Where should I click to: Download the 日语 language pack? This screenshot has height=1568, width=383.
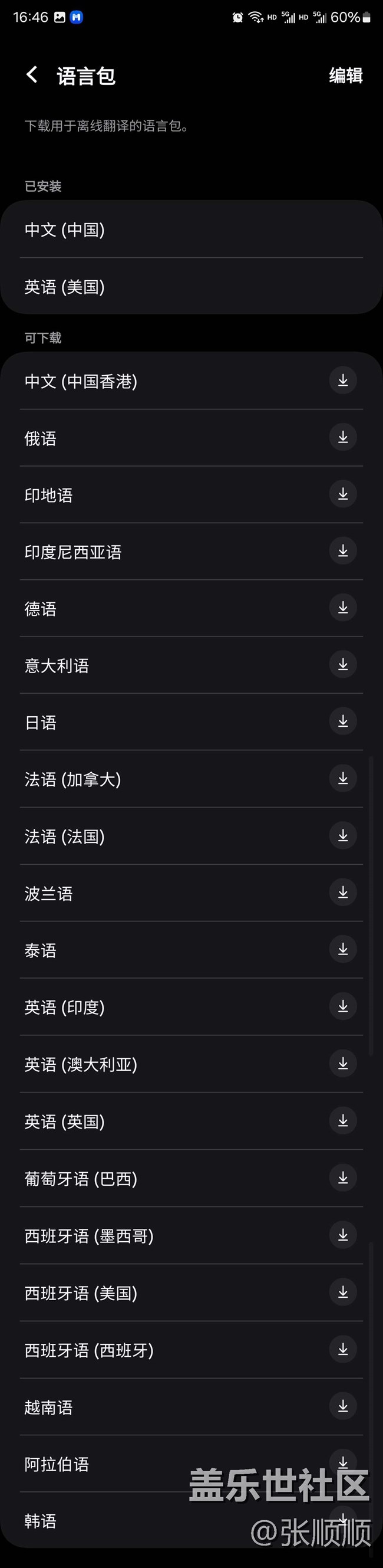pyautogui.click(x=343, y=721)
